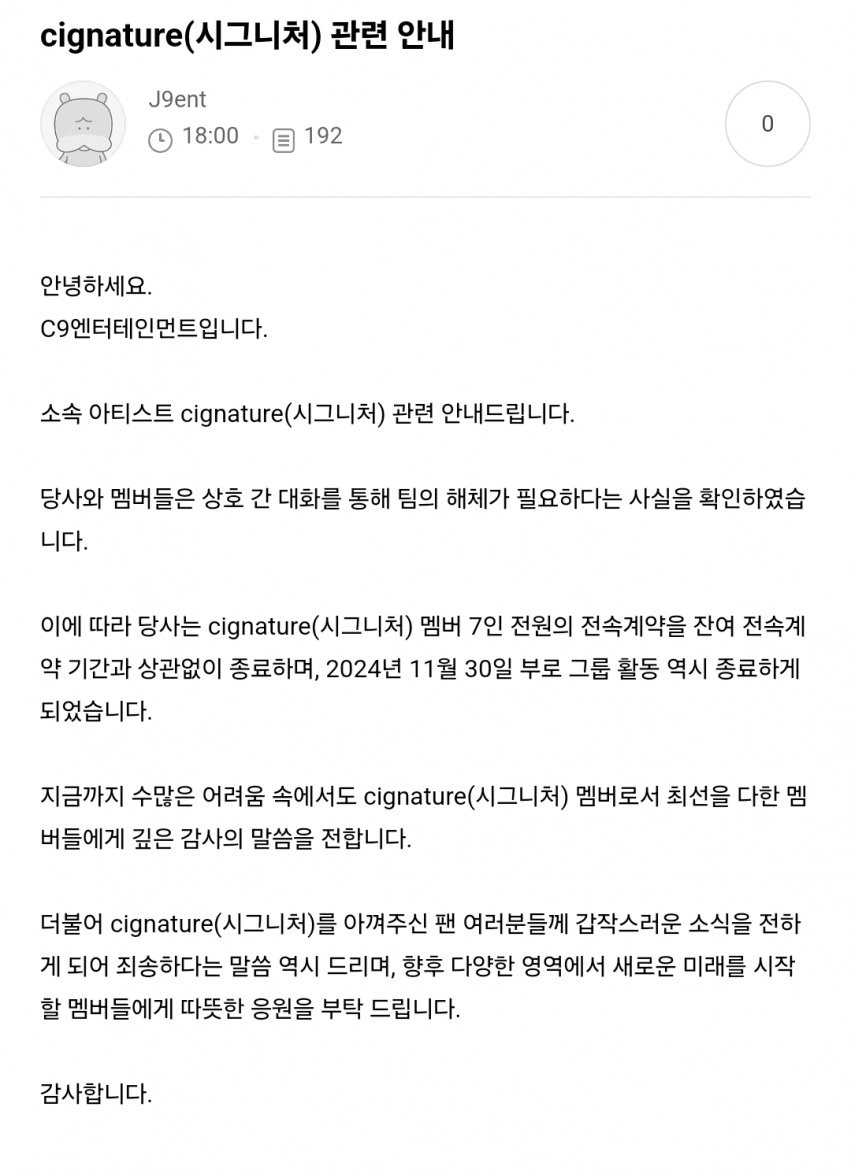Tap the author name J9ent

point(176,100)
